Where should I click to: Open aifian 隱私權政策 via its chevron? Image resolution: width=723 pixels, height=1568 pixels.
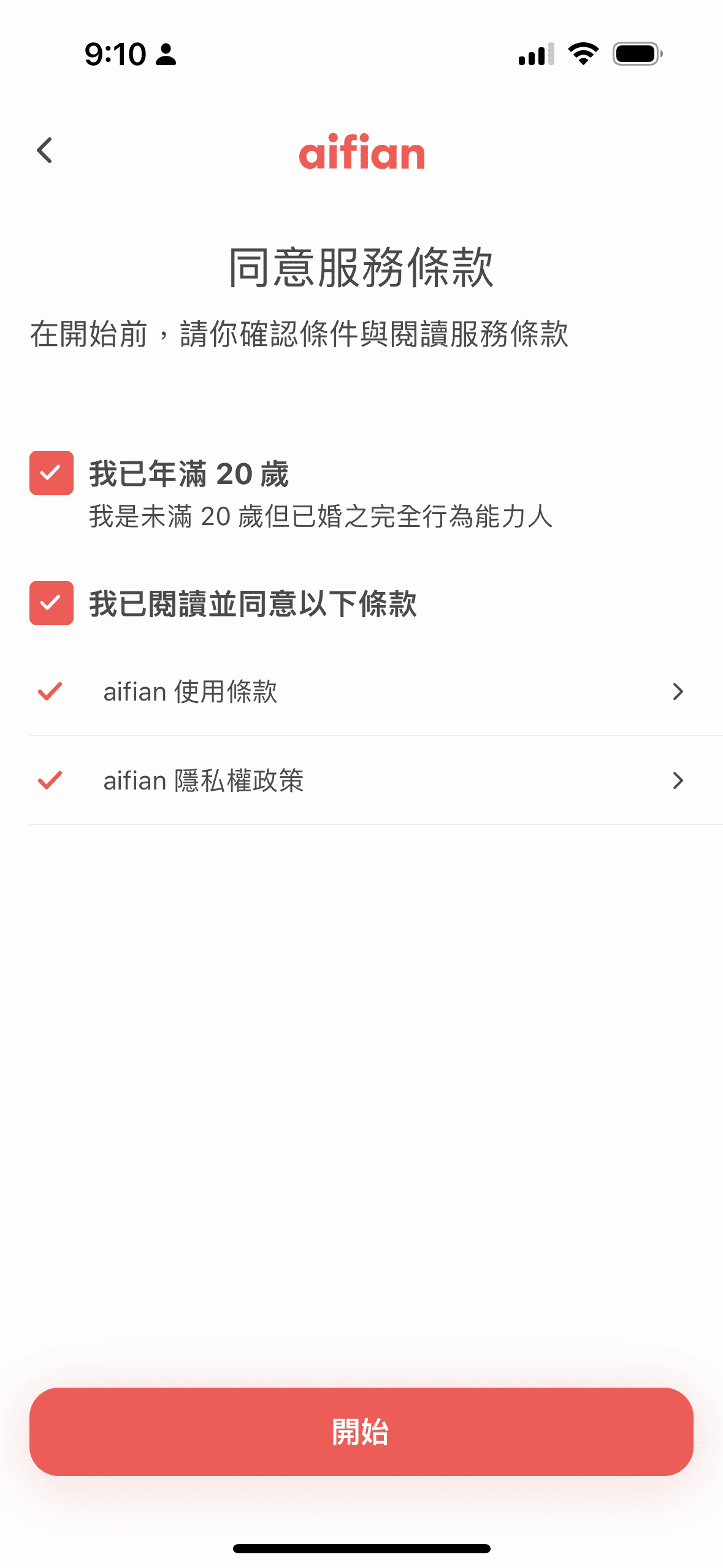678,781
